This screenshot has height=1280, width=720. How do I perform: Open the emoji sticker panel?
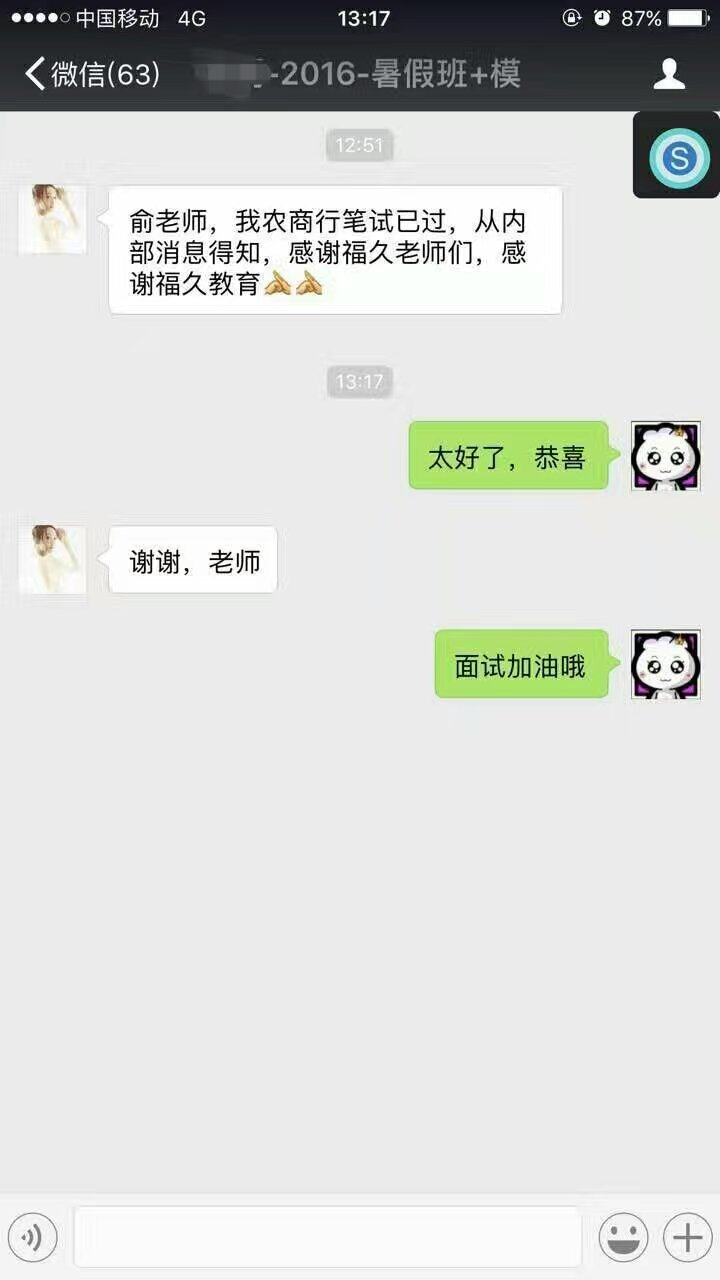(623, 1238)
